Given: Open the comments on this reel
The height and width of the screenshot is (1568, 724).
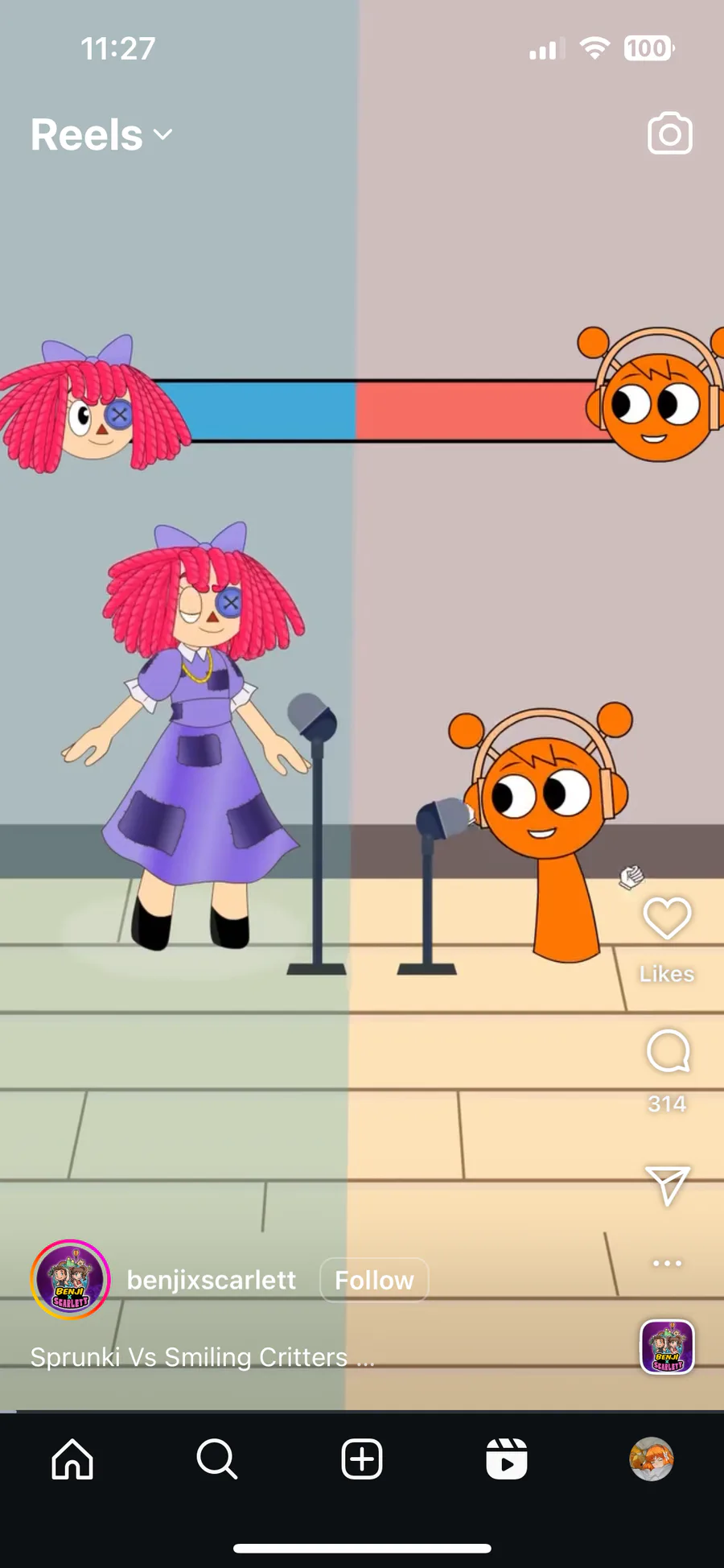Looking at the screenshot, I should [x=668, y=1050].
